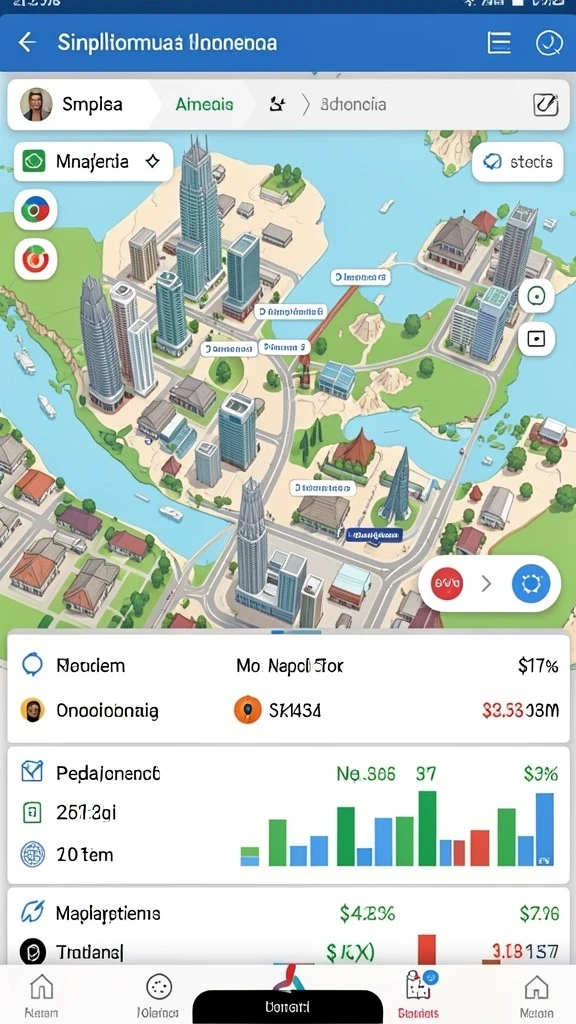Tap the circular icon at the header's right end
576x1024 pixels.
(549, 43)
